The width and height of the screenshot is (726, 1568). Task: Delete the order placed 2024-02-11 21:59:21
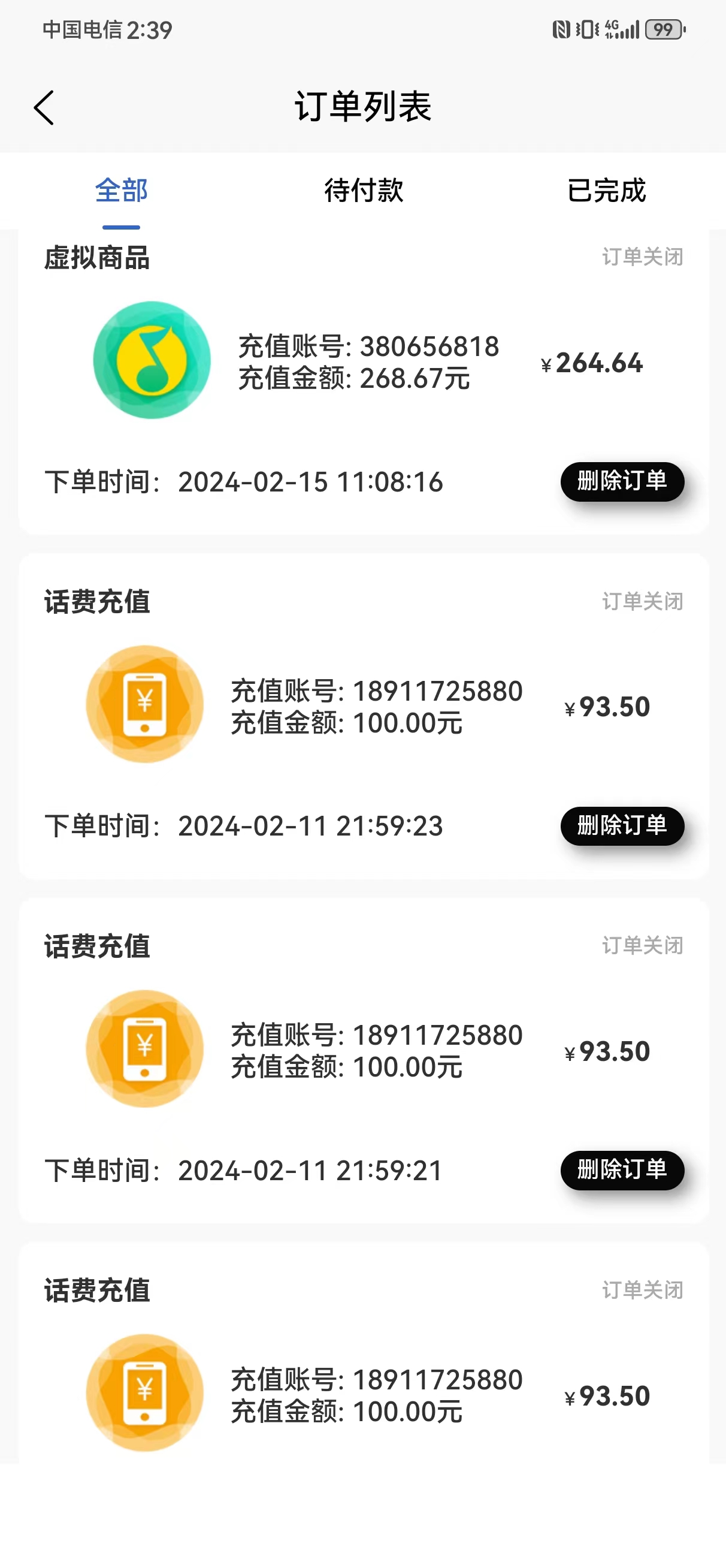click(x=622, y=1170)
